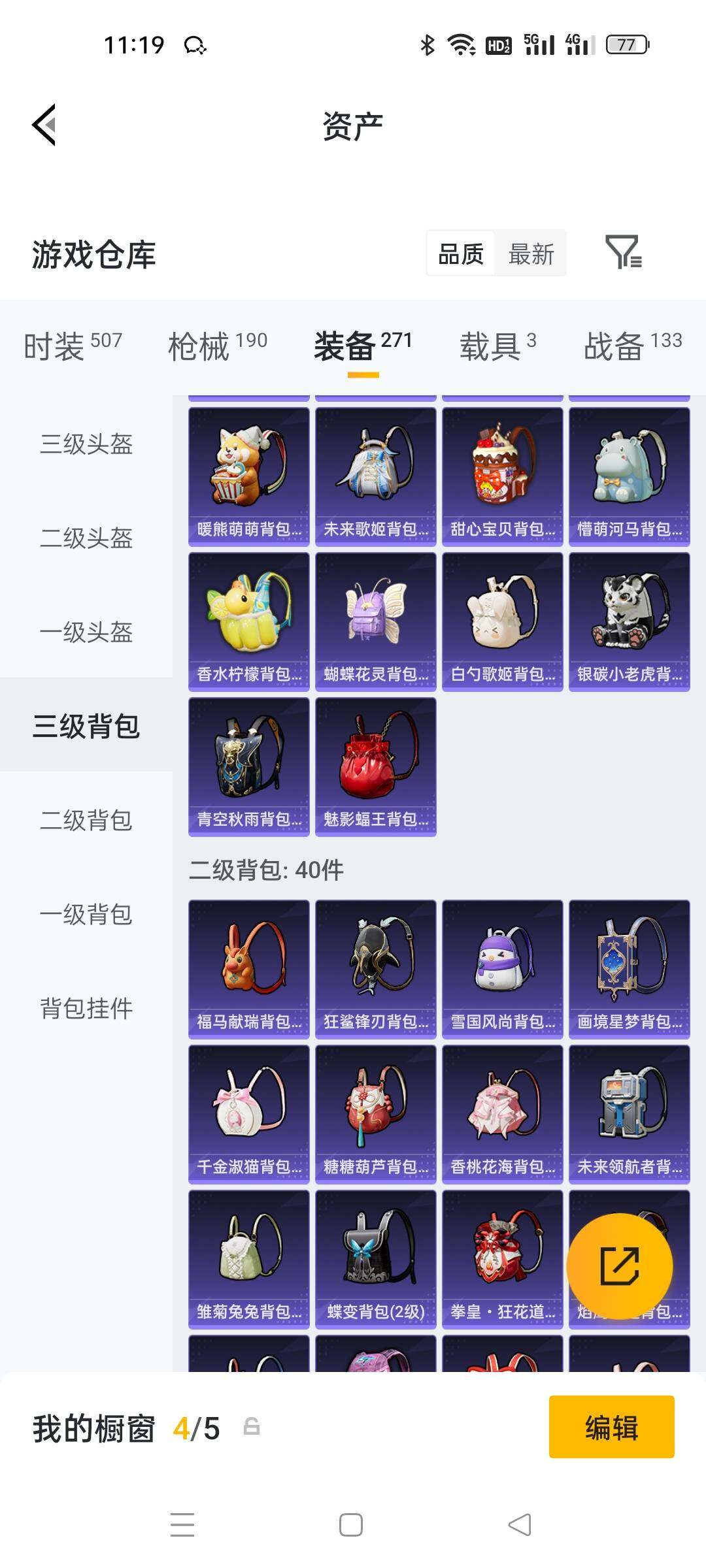Open the 蝴蝶花灵背包 item

[375, 621]
